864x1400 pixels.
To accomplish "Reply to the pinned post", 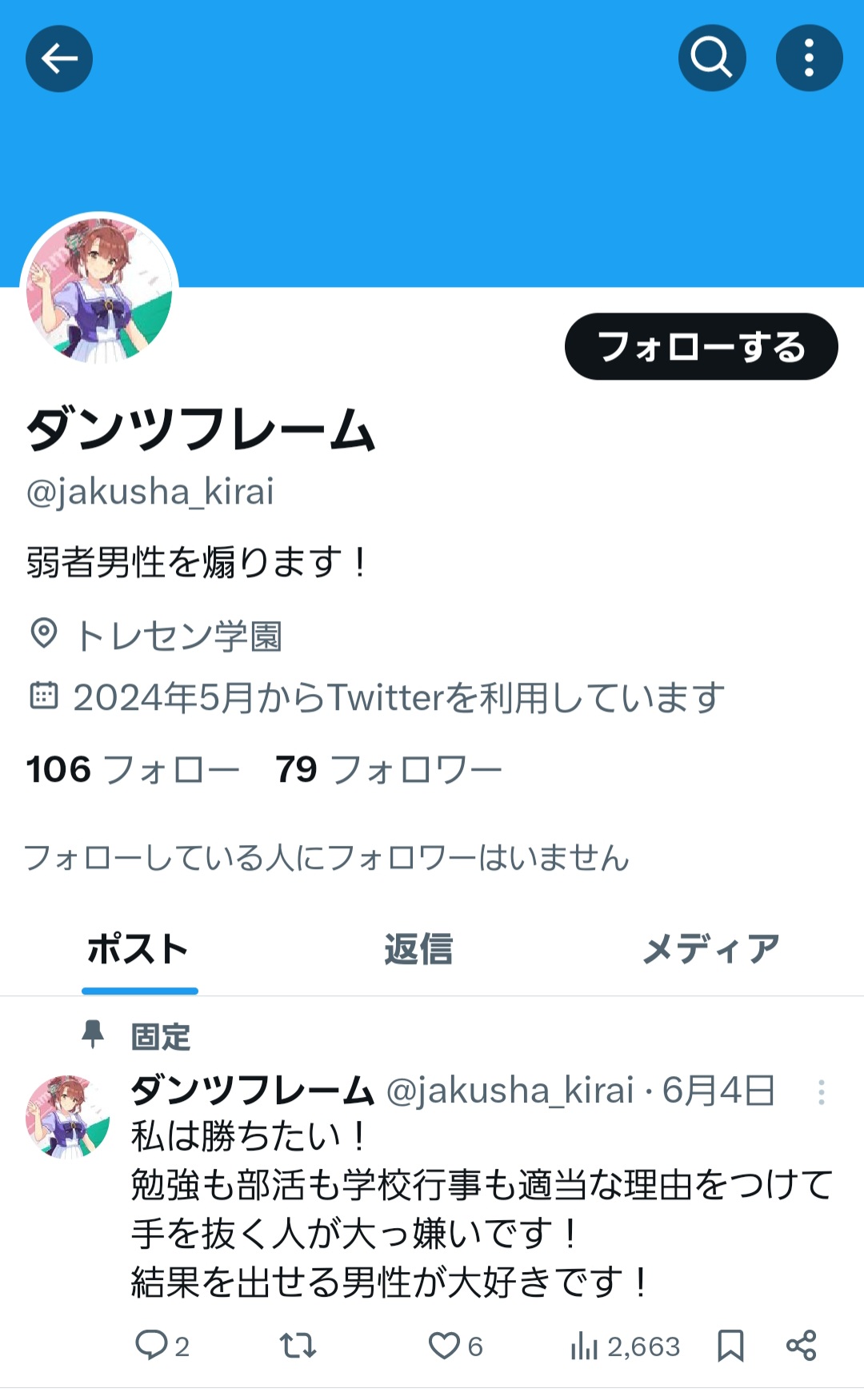I will tap(162, 1346).
